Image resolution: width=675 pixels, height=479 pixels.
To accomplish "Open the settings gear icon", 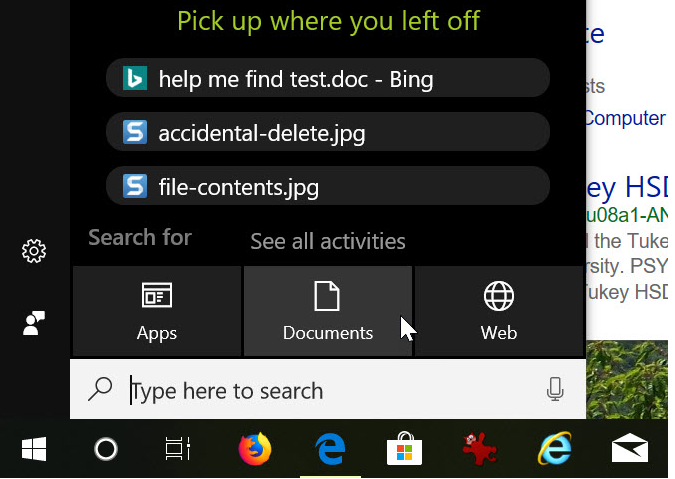I will pyautogui.click(x=34, y=251).
